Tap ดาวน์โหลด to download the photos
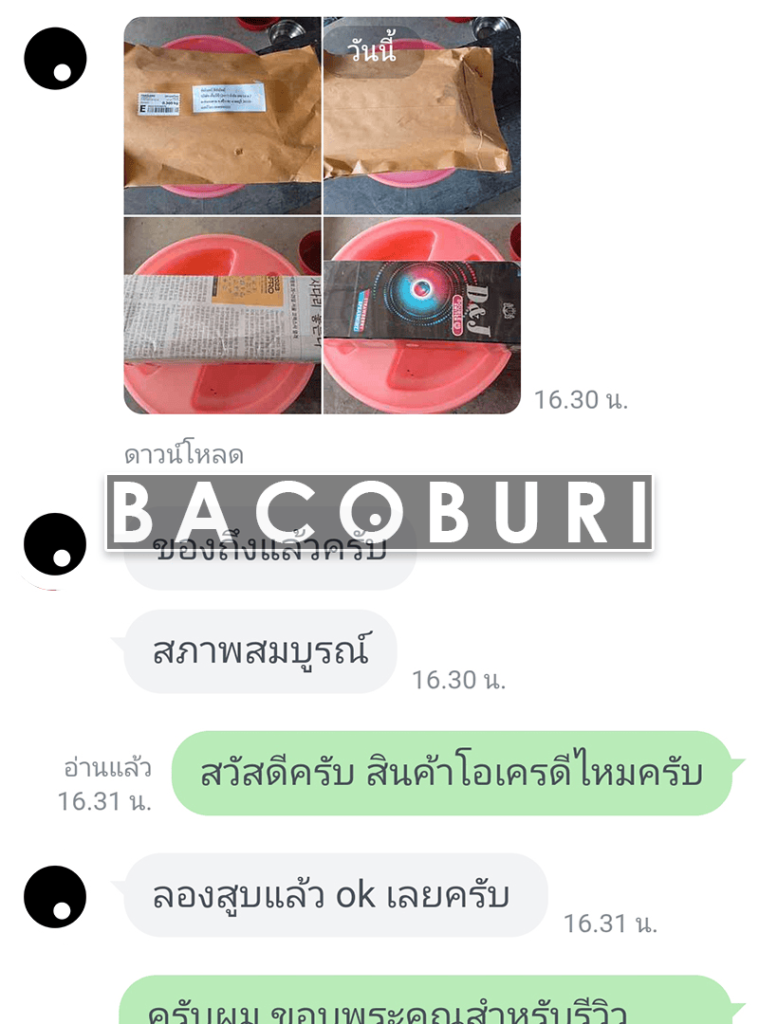 click(183, 455)
